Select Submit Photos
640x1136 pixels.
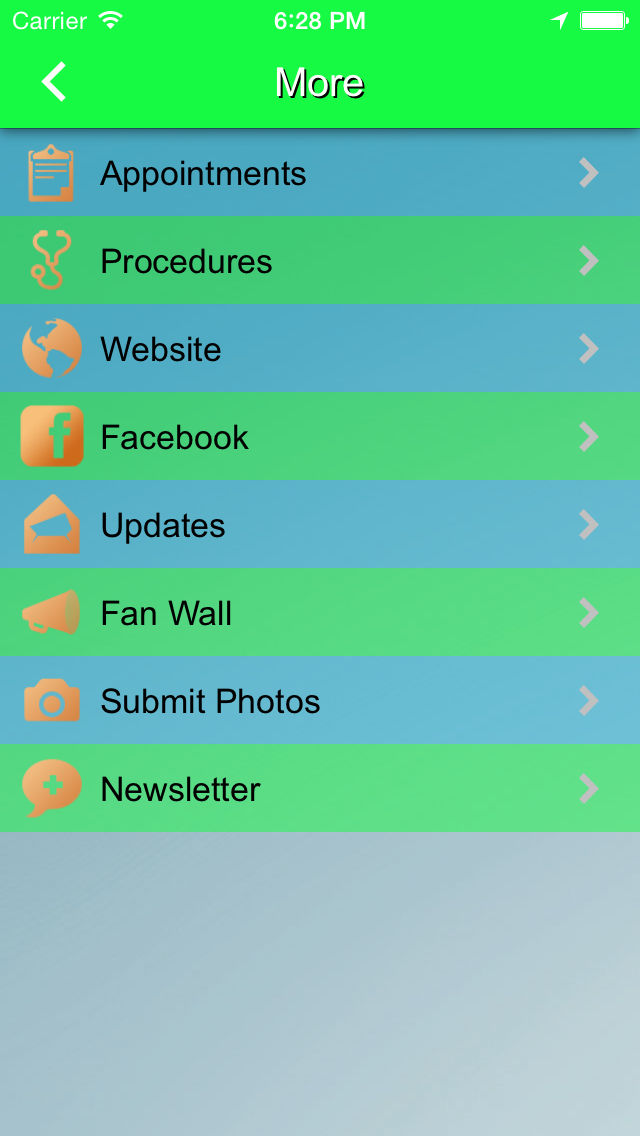(x=320, y=701)
